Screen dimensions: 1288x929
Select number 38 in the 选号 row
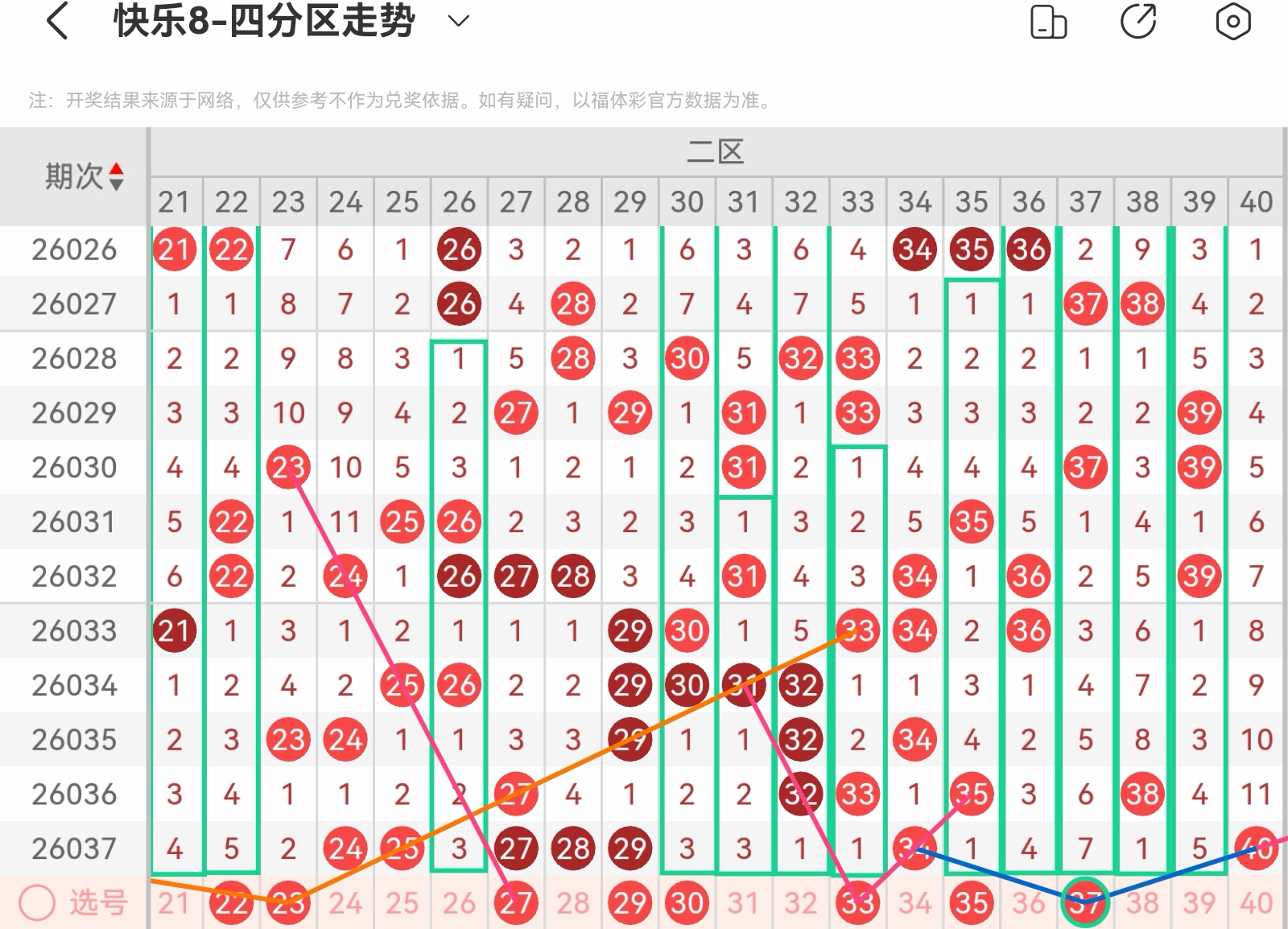[x=1142, y=903]
